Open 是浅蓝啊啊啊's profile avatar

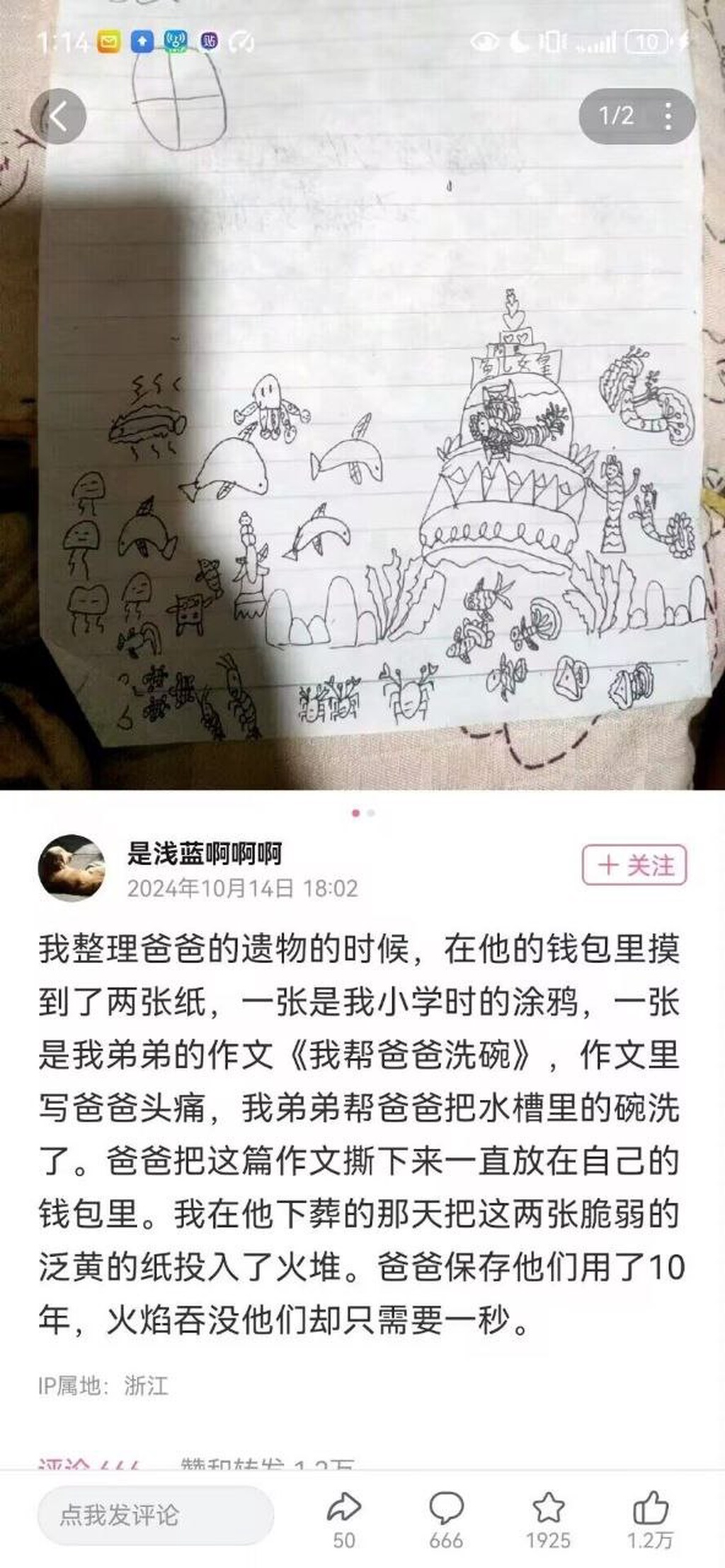click(x=72, y=868)
